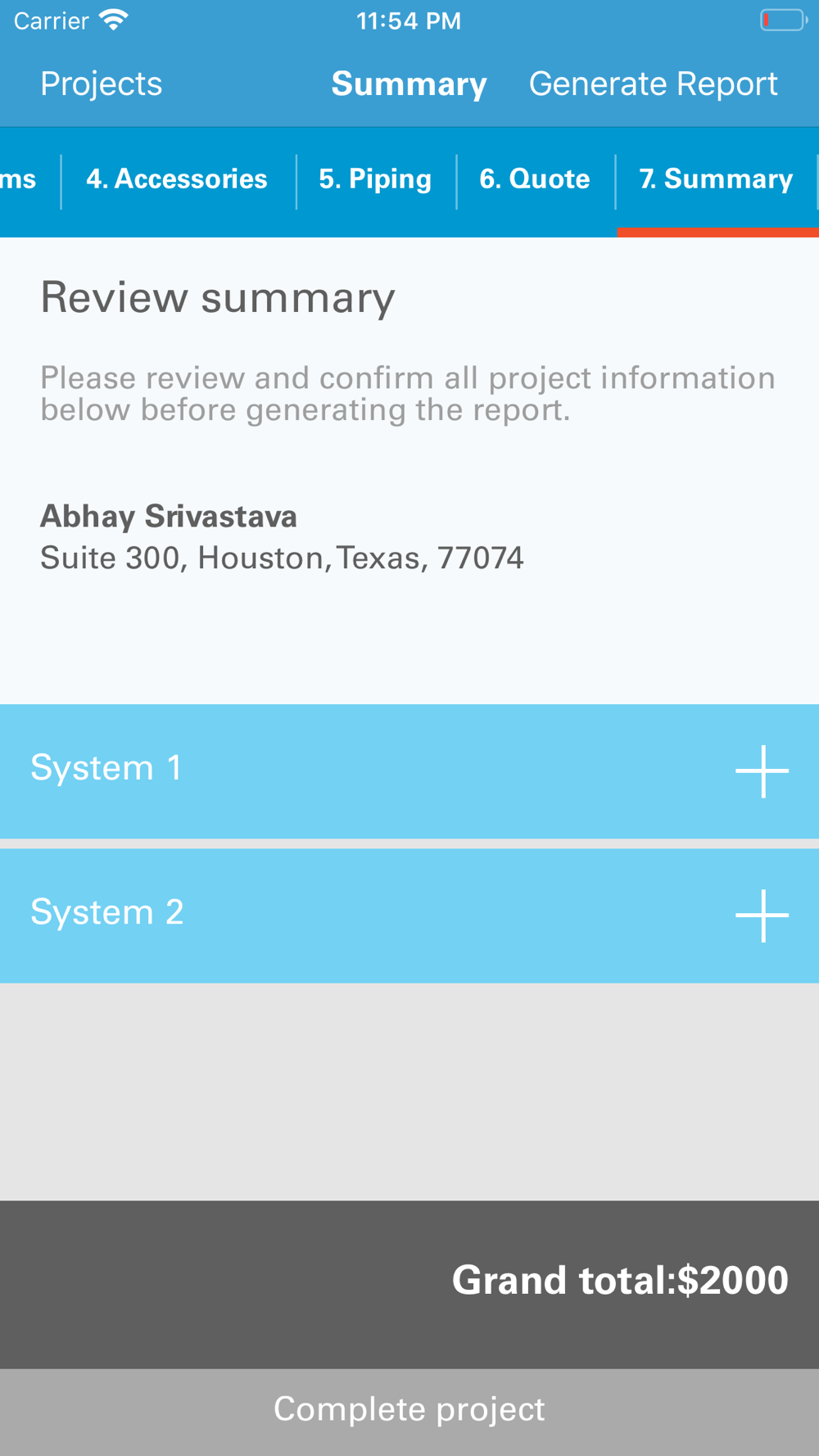This screenshot has height=1456, width=819.
Task: Go back to Projects
Action: click(102, 84)
